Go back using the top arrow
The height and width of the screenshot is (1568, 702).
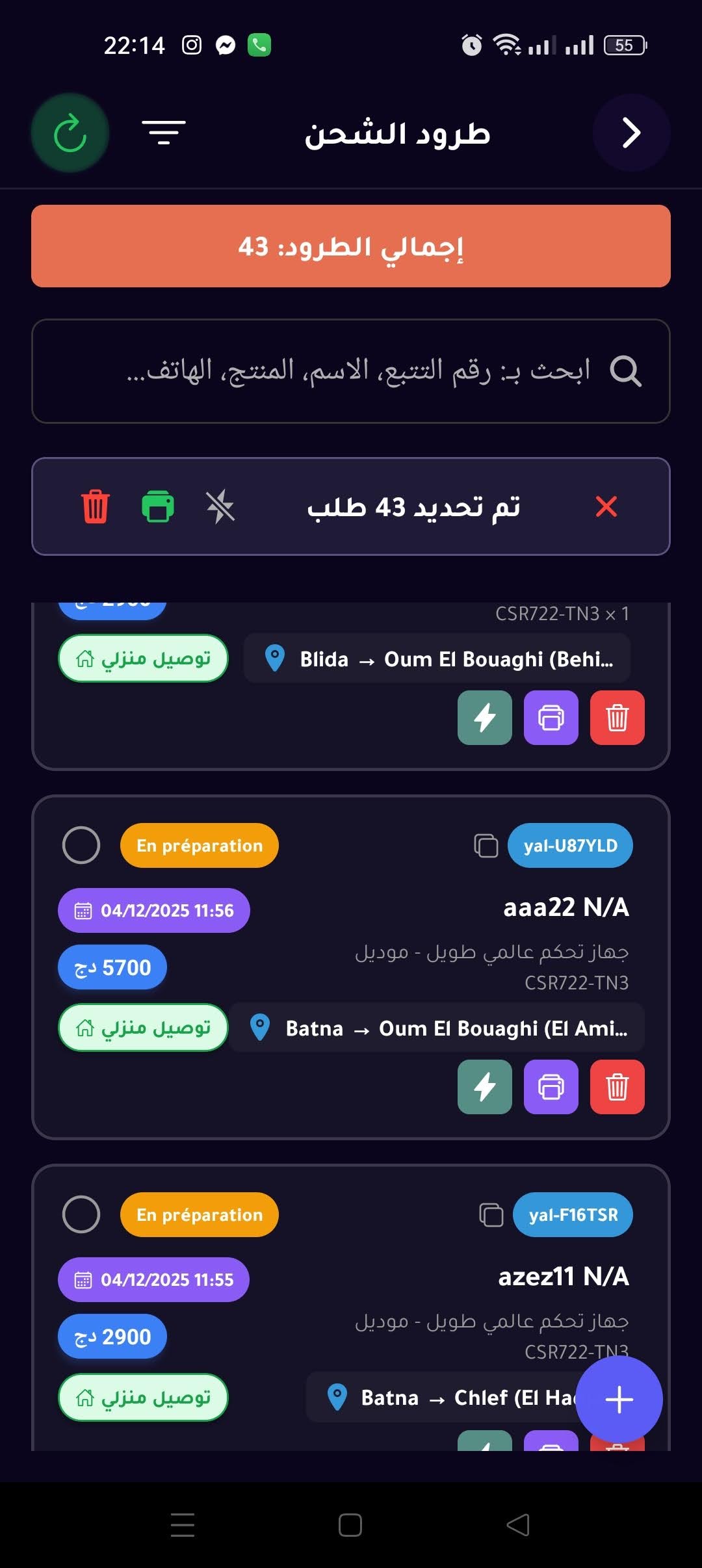[630, 132]
